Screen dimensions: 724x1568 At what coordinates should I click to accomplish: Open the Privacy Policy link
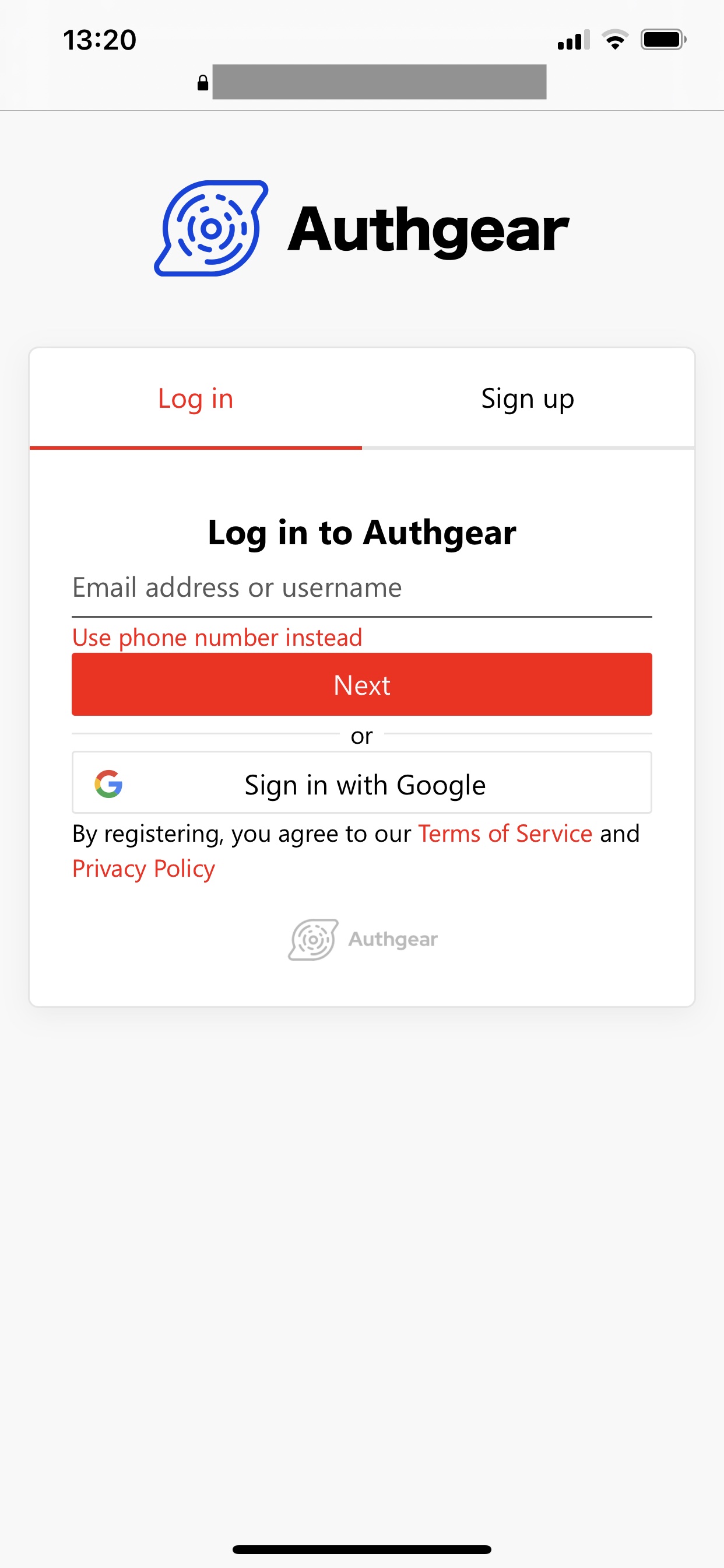pos(142,868)
